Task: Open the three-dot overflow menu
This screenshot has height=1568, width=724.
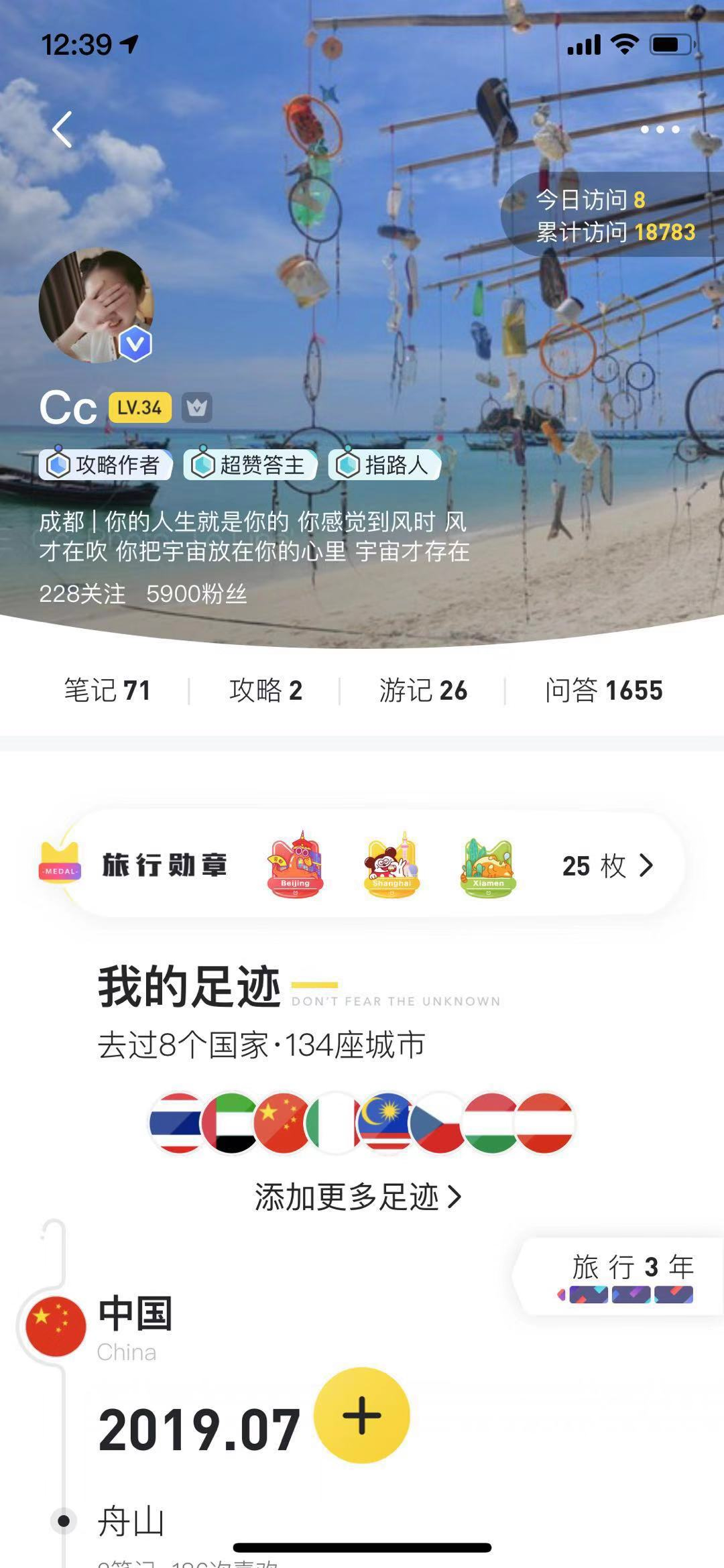Action: (660, 129)
